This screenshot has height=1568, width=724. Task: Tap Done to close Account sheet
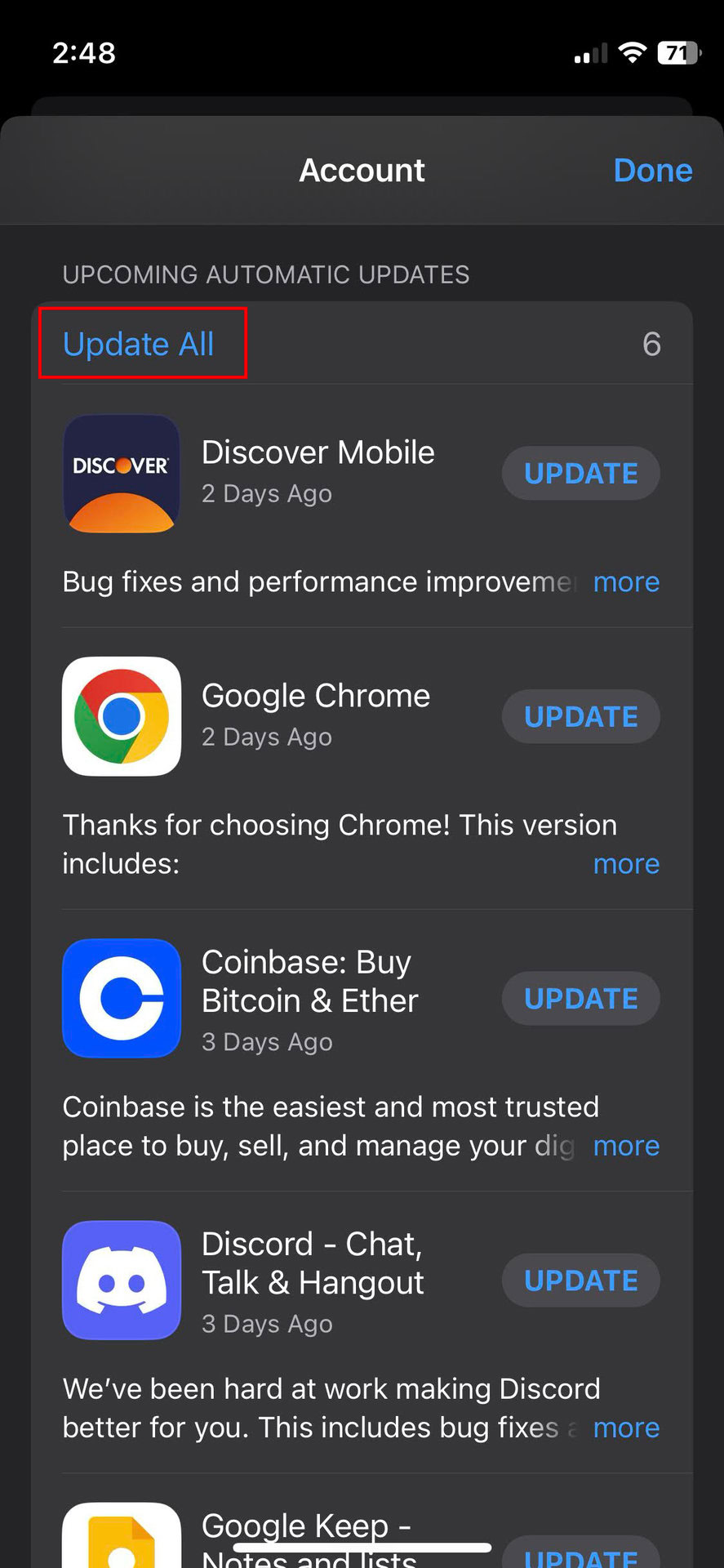[652, 171]
